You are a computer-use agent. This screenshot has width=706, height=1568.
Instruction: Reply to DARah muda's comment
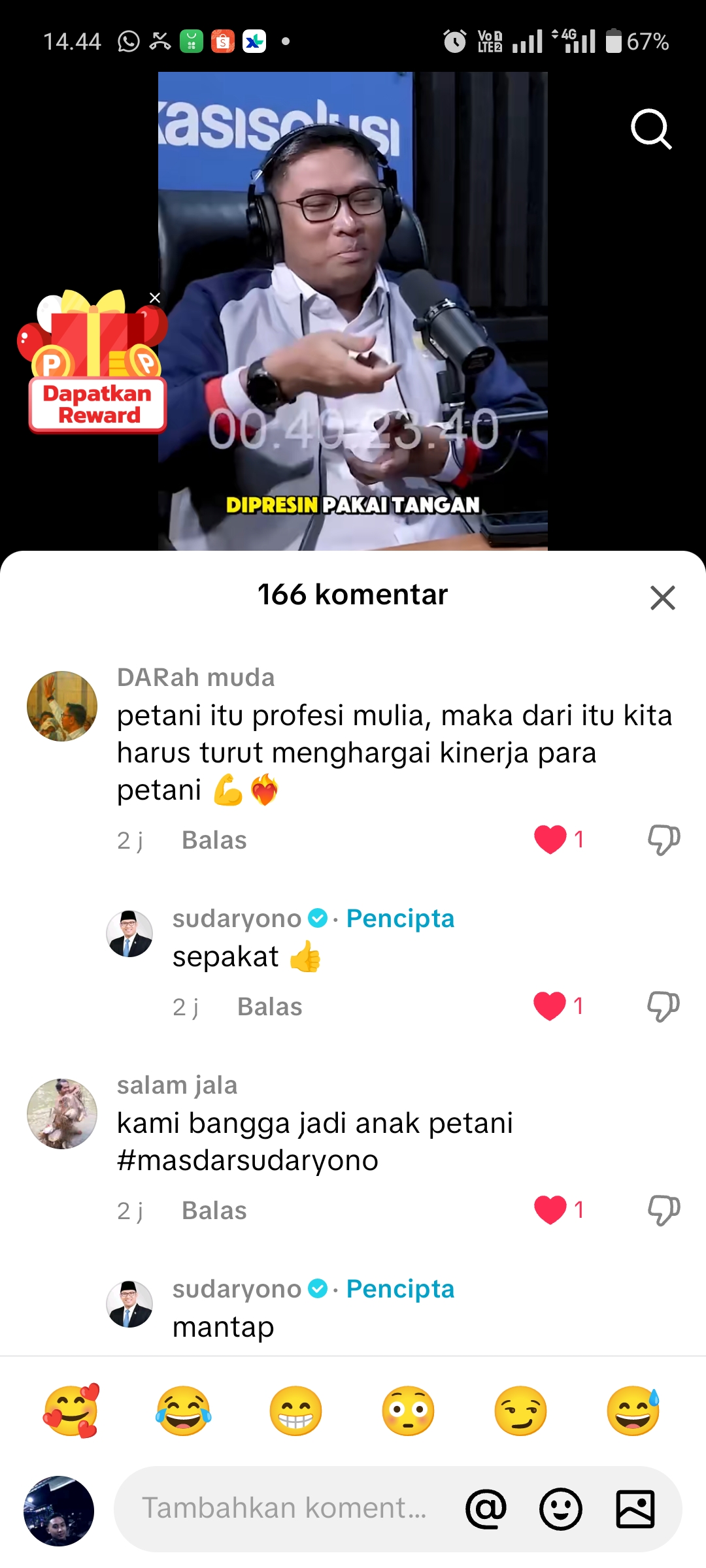tap(214, 840)
